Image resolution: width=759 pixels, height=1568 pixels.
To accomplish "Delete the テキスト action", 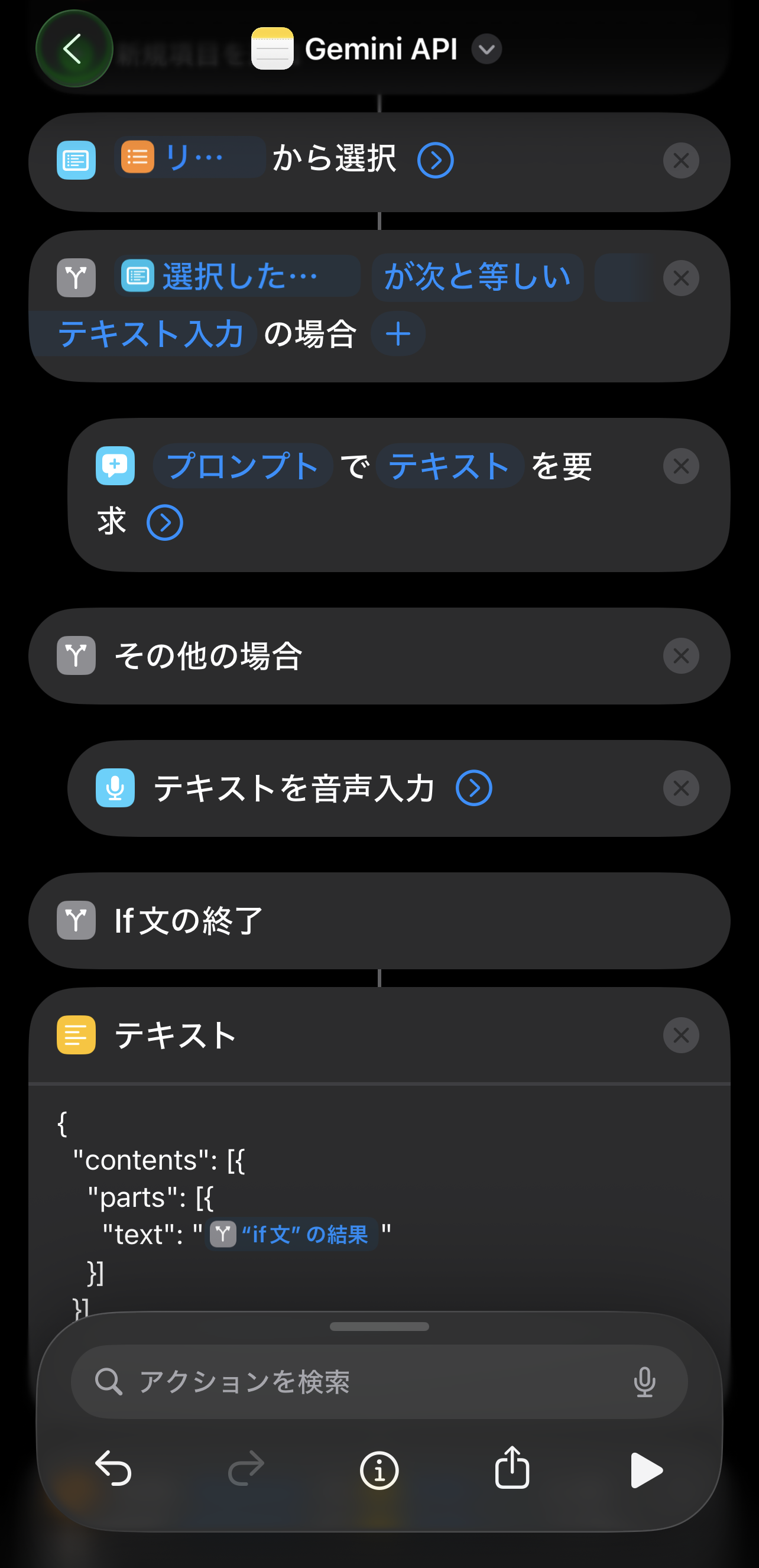I will 680,1035.
